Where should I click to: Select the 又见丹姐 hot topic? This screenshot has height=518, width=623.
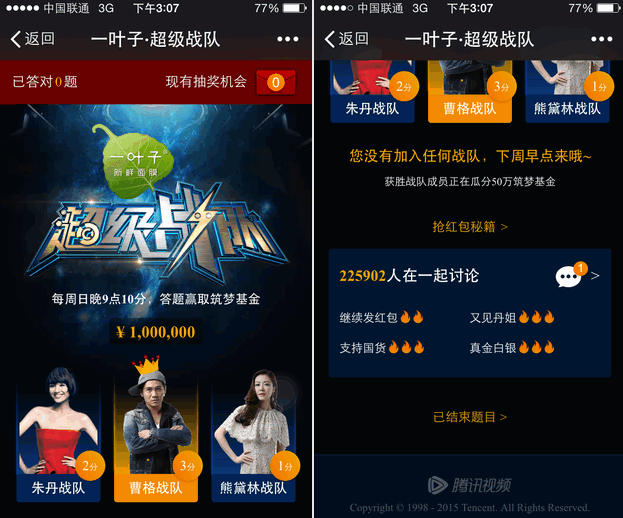tap(512, 318)
